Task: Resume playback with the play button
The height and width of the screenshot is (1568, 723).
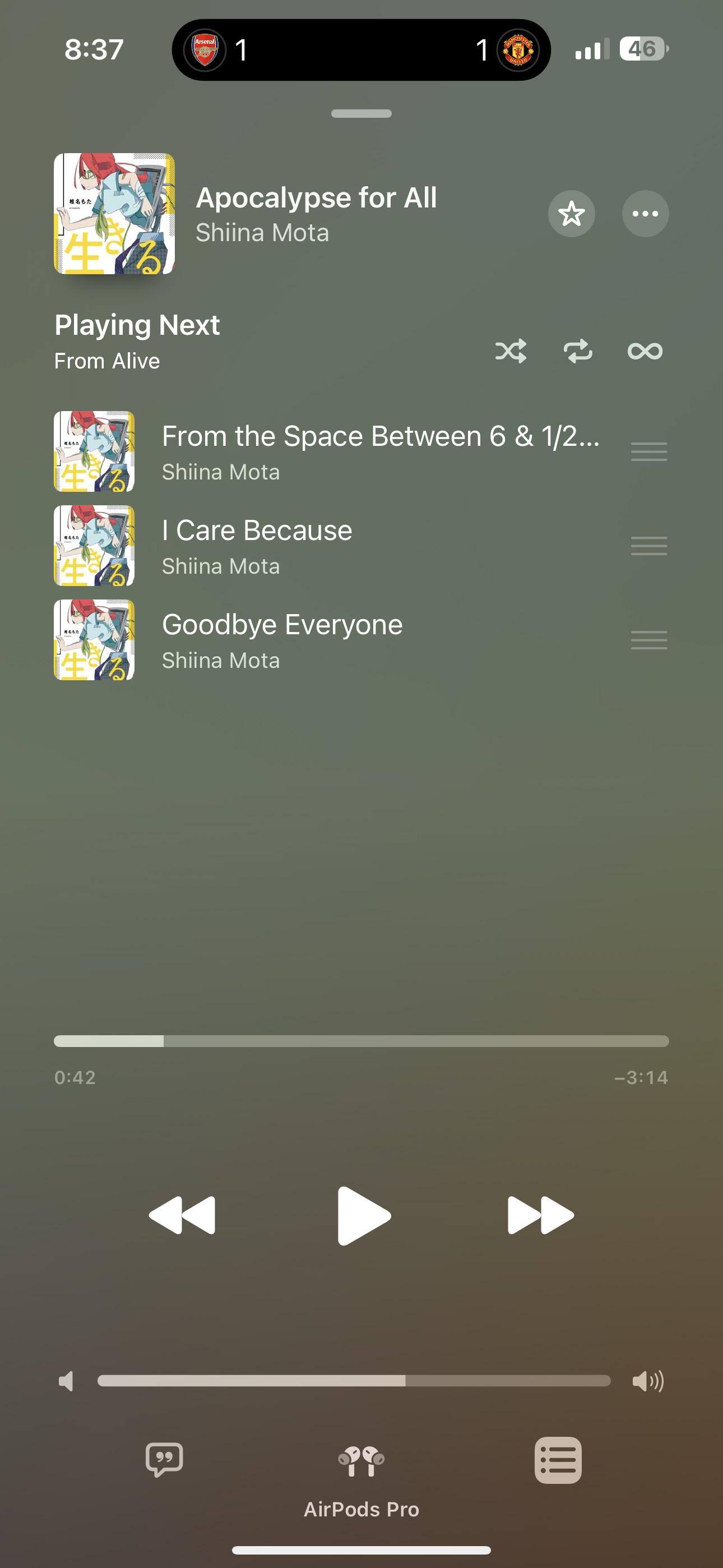Action: point(363,1216)
